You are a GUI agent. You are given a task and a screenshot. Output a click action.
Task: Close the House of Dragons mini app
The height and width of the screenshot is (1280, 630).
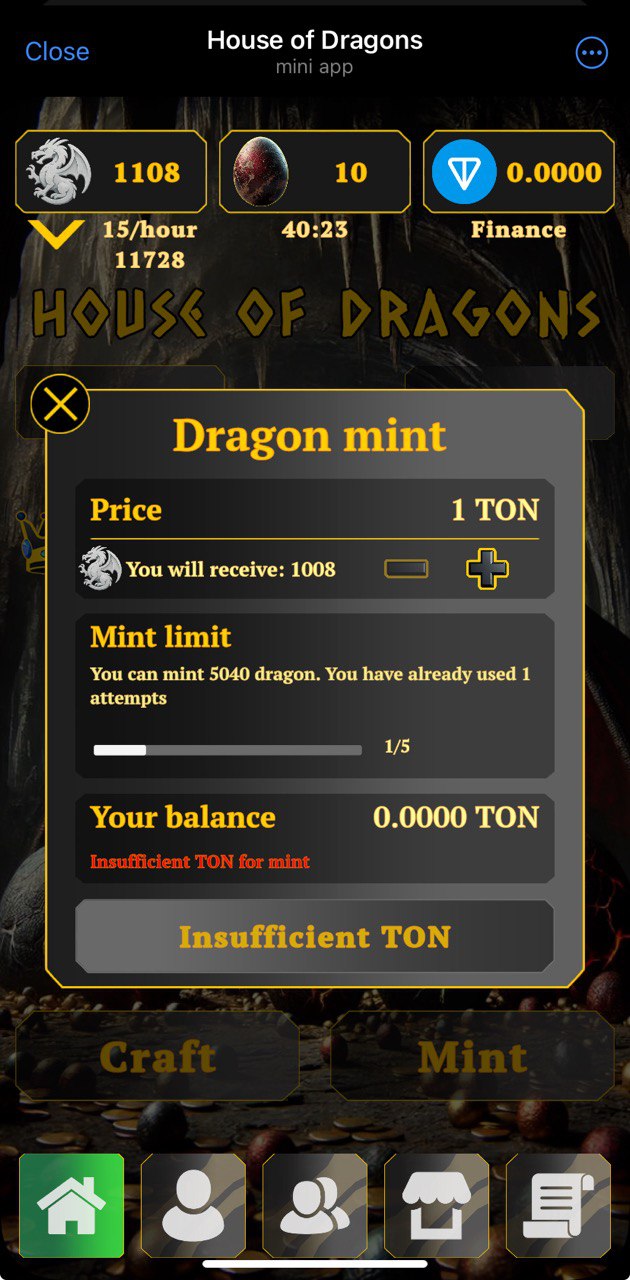pyautogui.click(x=57, y=51)
